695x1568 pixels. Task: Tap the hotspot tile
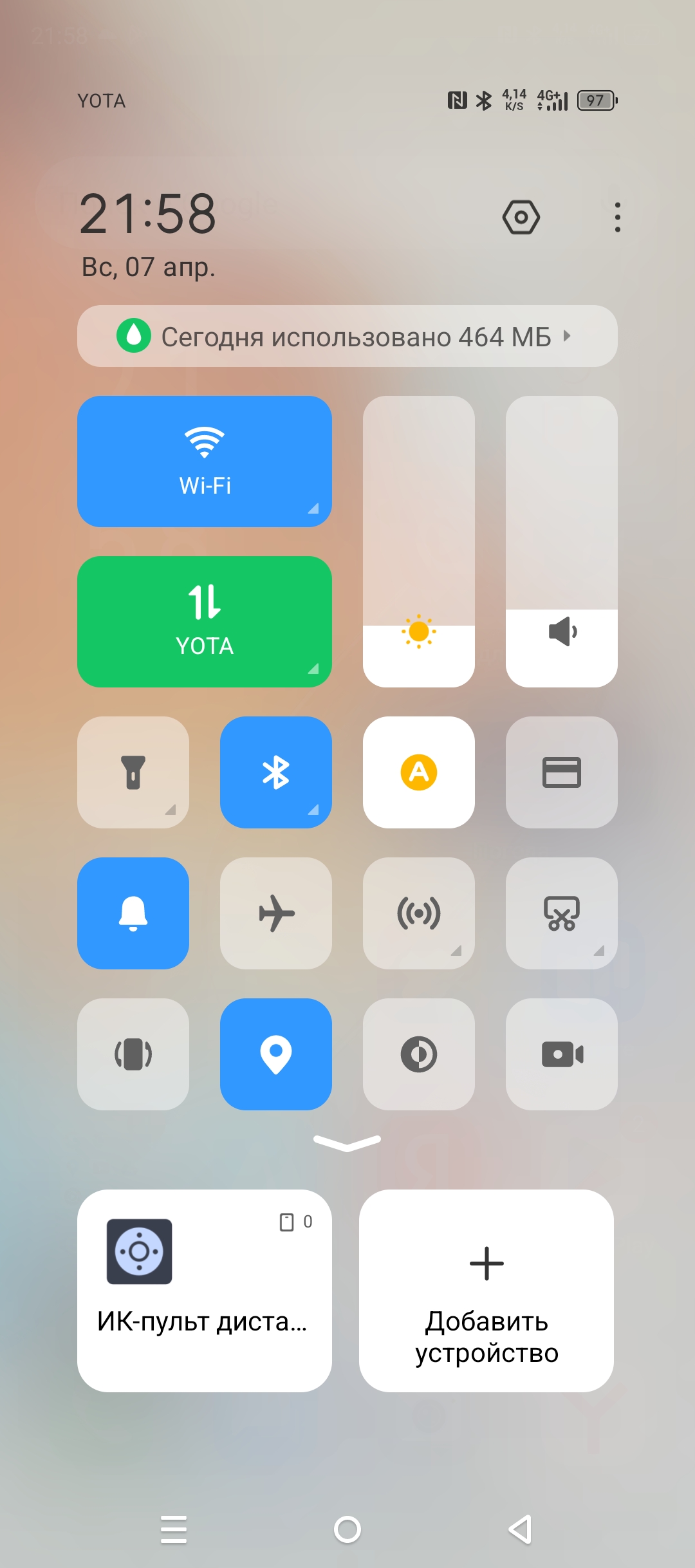[418, 913]
